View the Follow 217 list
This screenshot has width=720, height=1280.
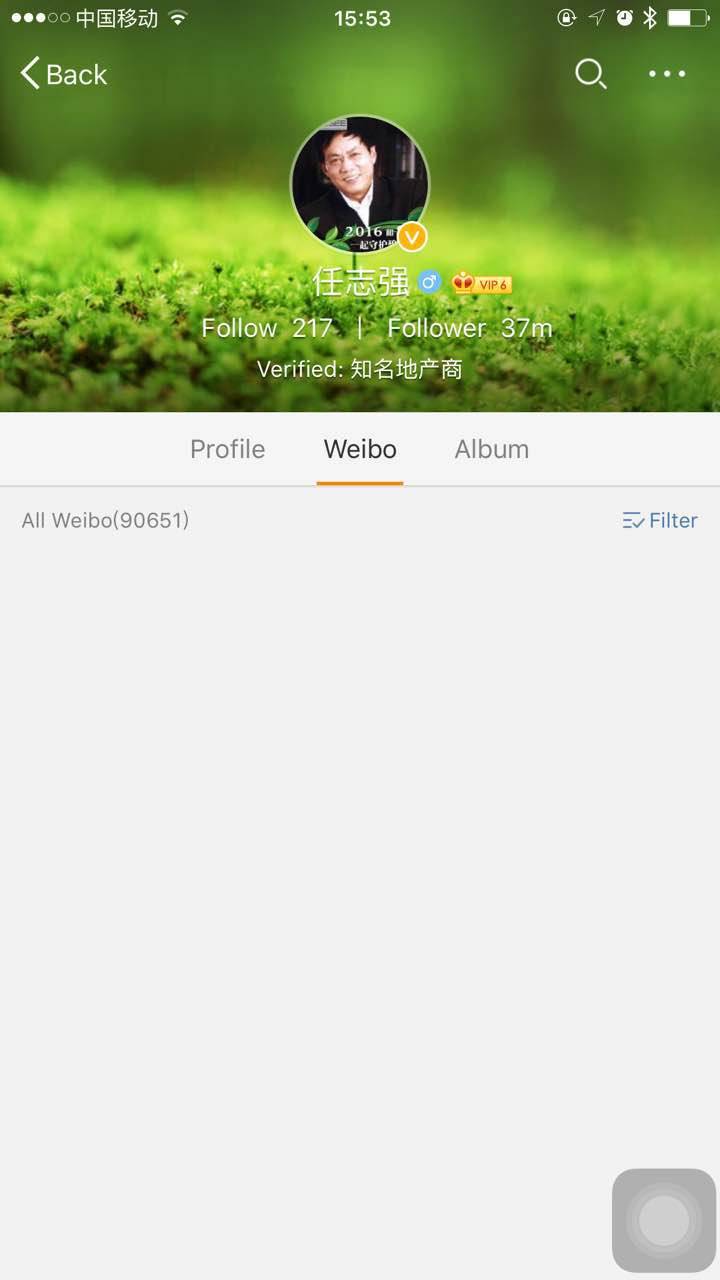click(x=267, y=328)
